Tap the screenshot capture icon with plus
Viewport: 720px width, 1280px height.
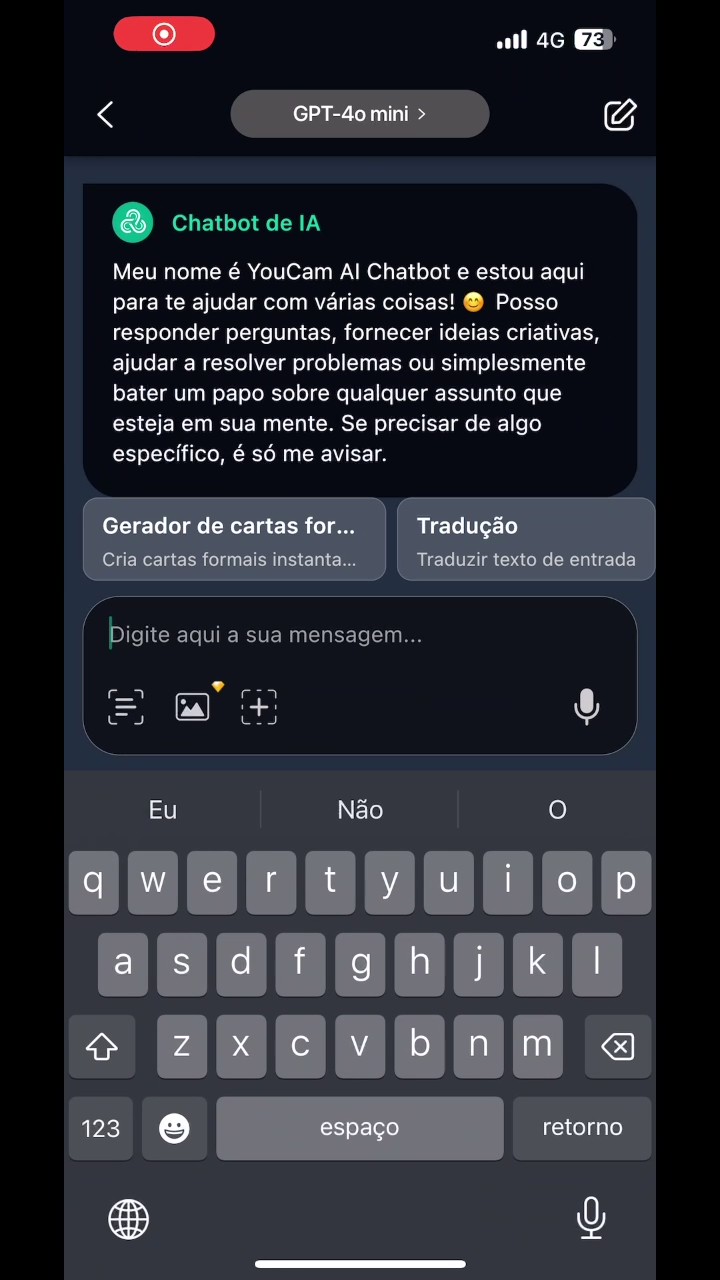[259, 707]
